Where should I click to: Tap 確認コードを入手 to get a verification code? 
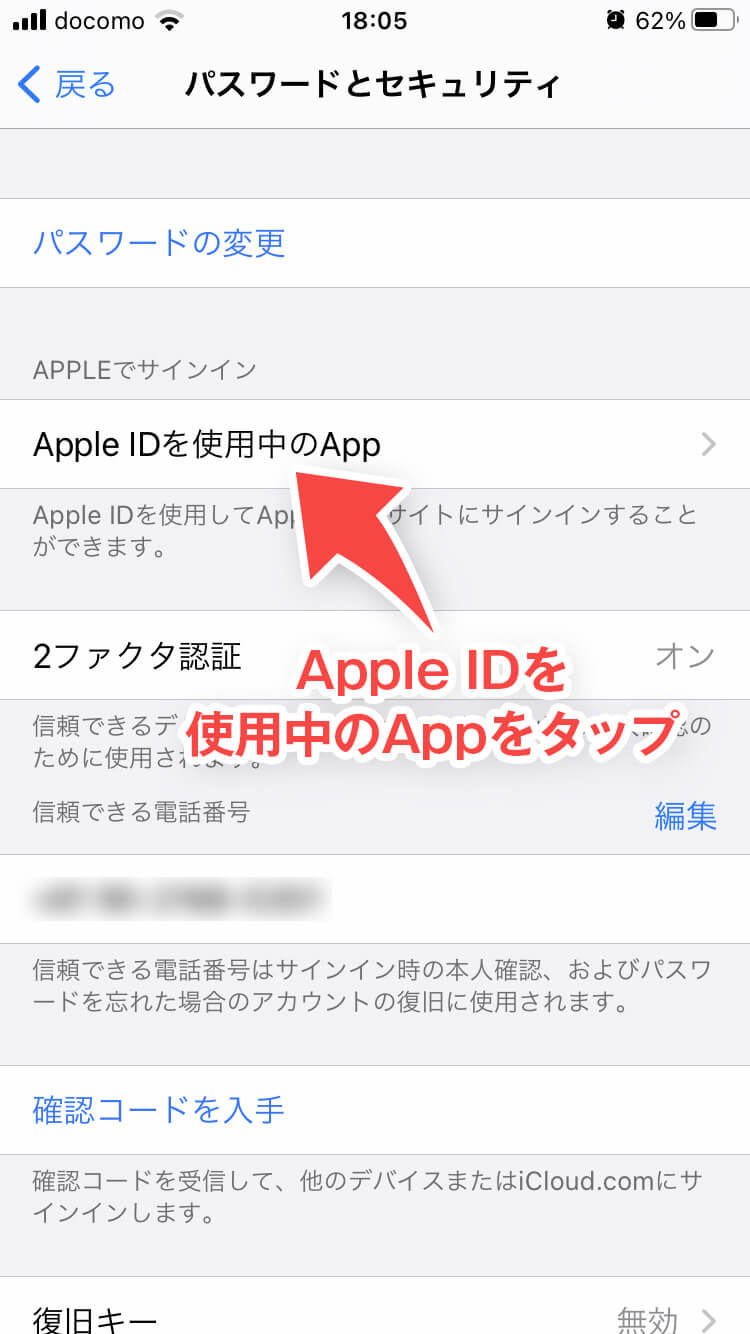(160, 1109)
